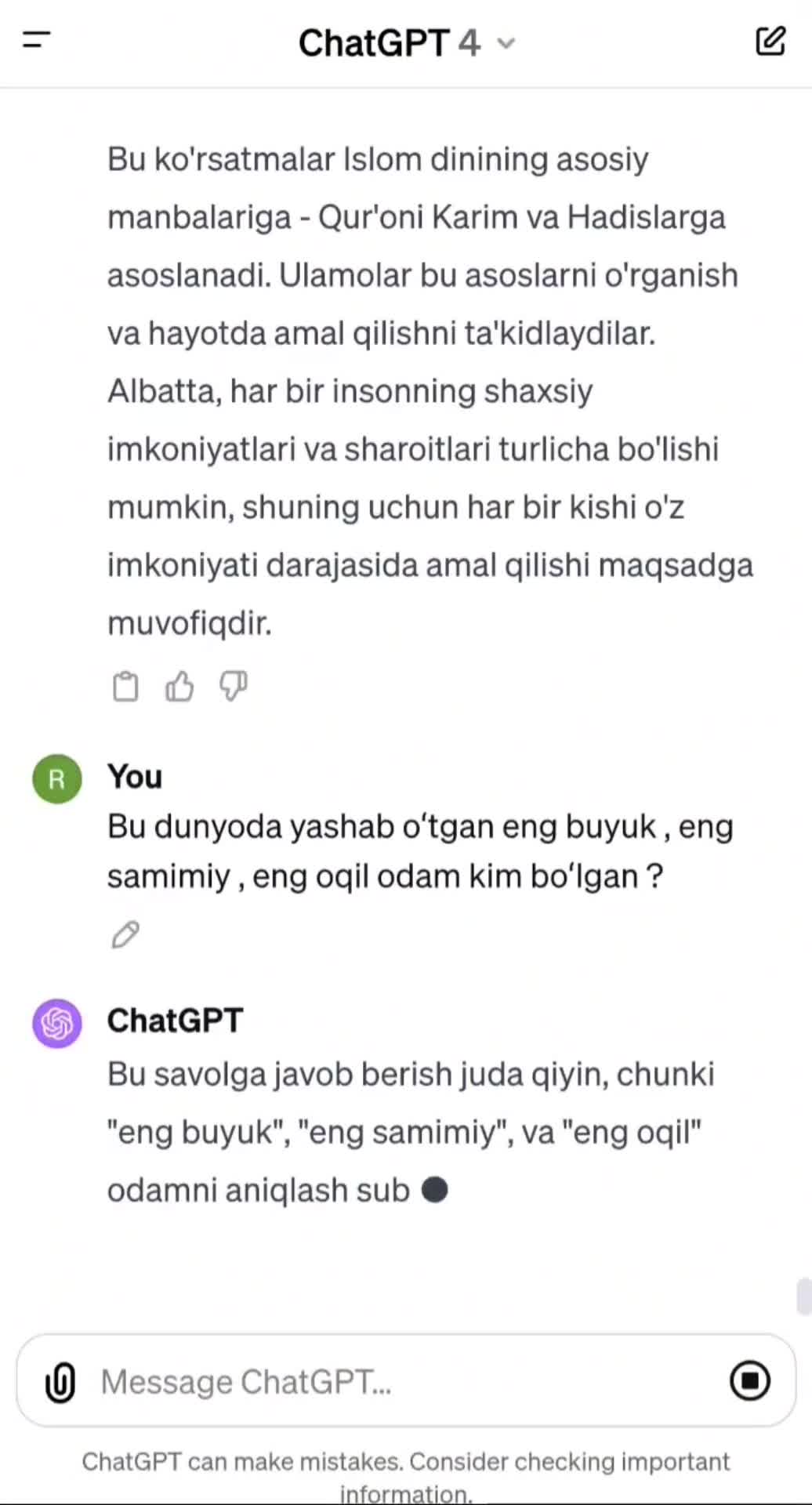Edit your message with the pencil icon
The height and width of the screenshot is (1505, 812).
pos(125,934)
